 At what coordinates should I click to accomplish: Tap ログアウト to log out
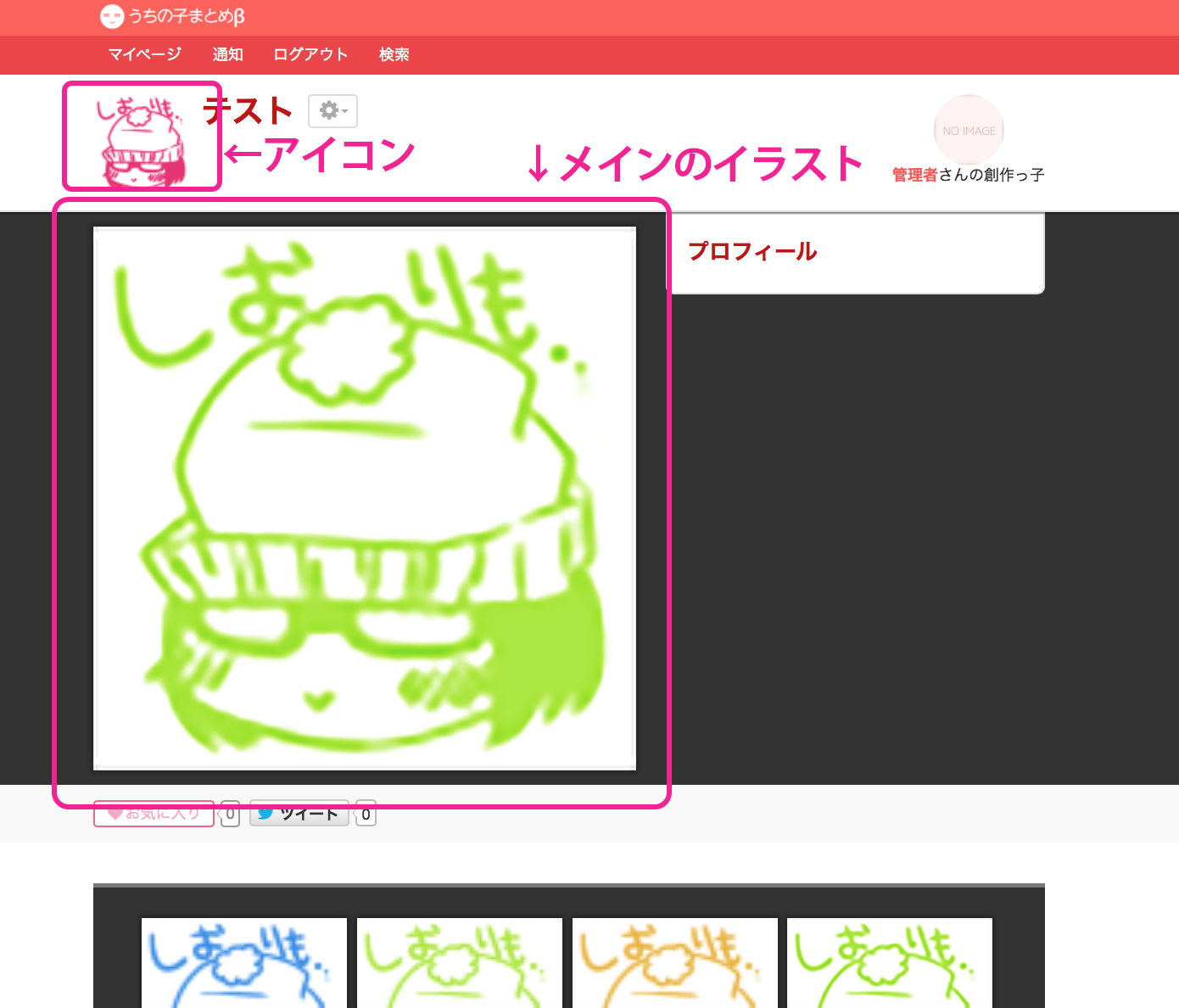[310, 54]
